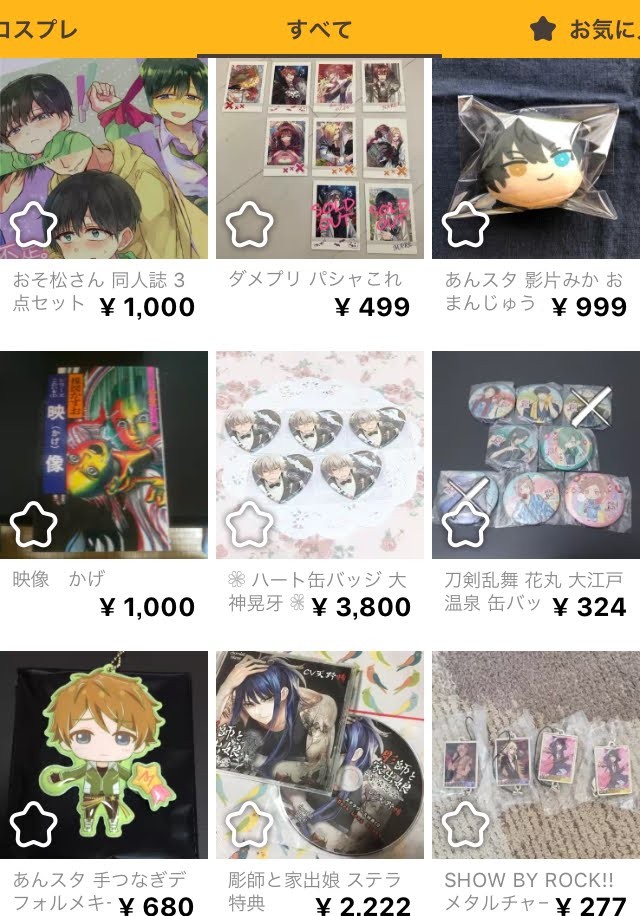Viewport: 640px width, 916px height.
Task: Favorite the 映像 かげ item
Action: [x=34, y=526]
